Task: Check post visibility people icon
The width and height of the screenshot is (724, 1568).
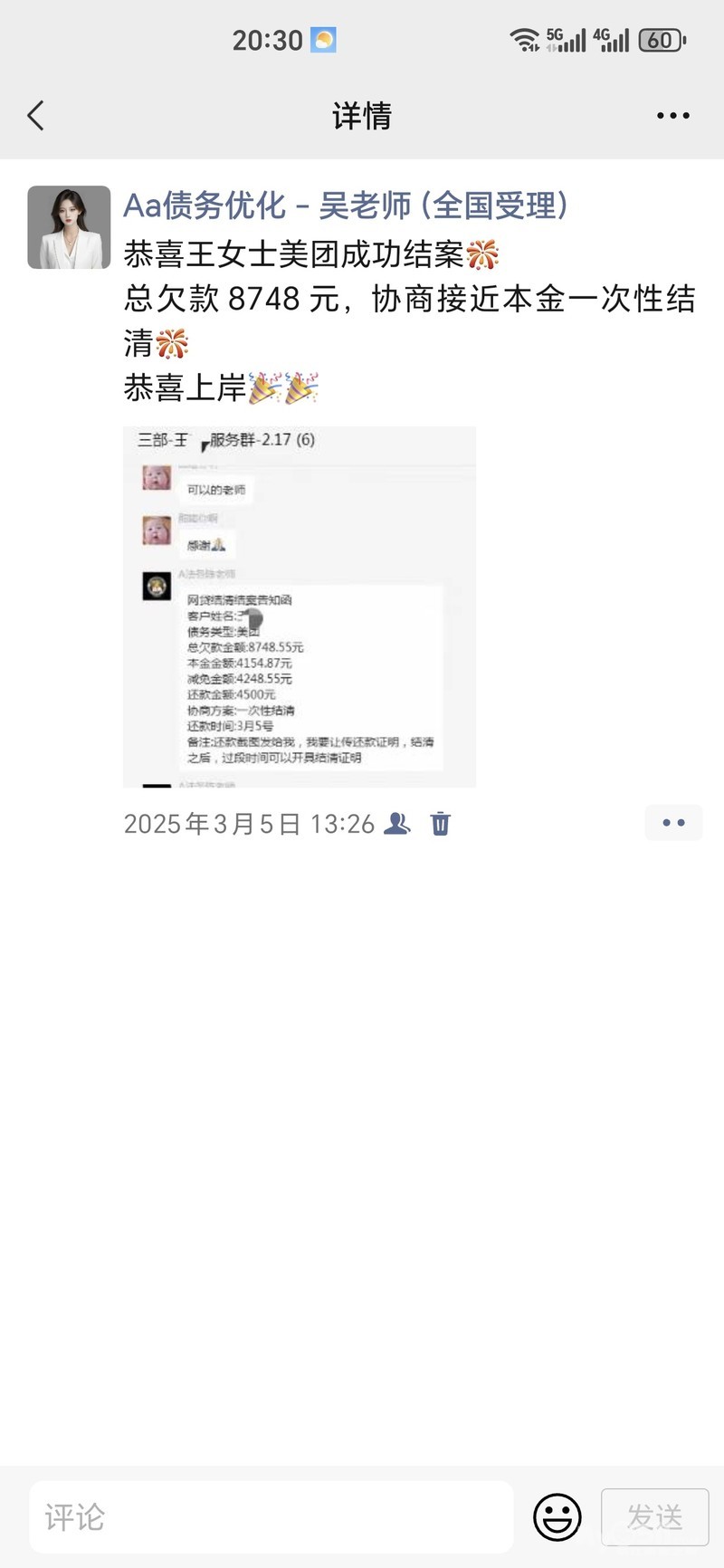Action: (x=397, y=823)
